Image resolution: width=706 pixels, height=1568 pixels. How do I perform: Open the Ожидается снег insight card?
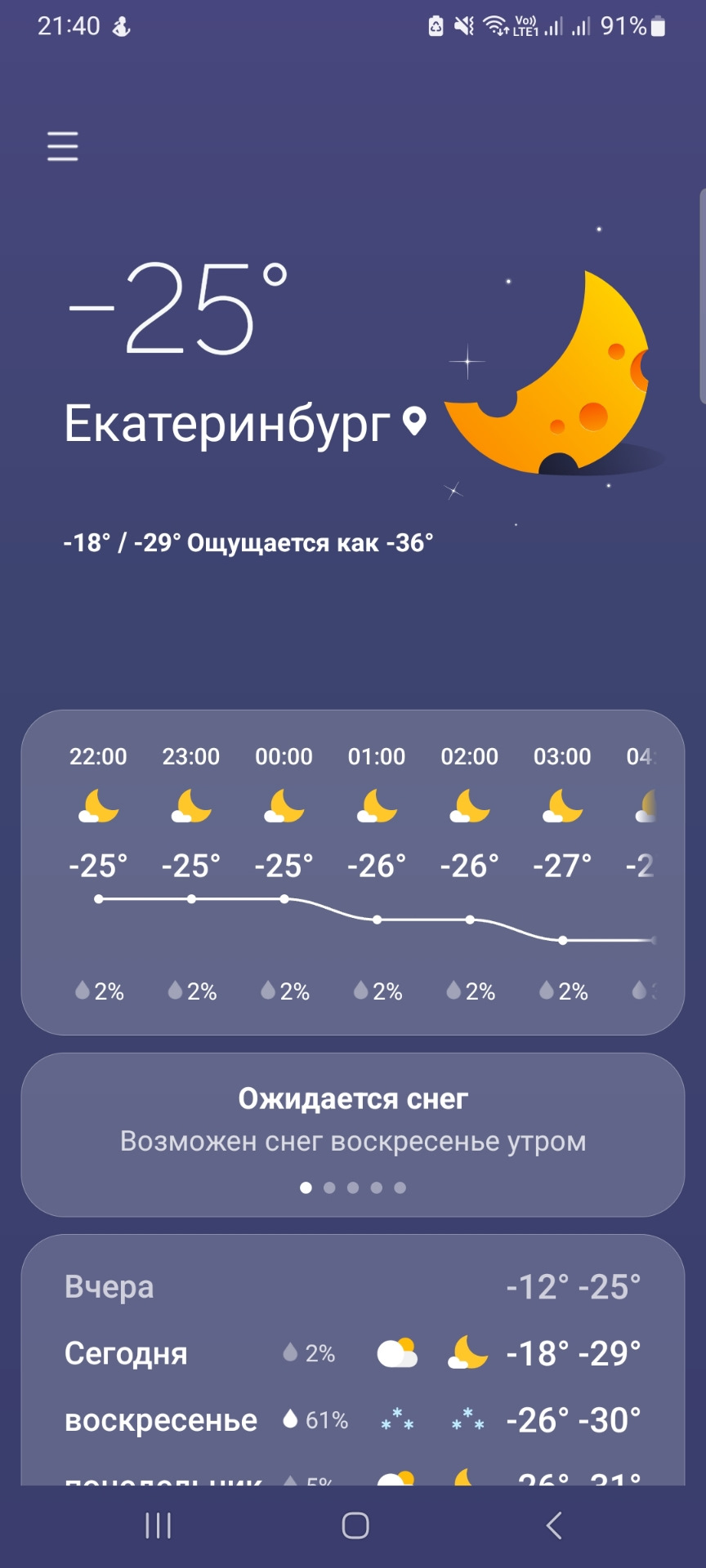coord(352,1120)
